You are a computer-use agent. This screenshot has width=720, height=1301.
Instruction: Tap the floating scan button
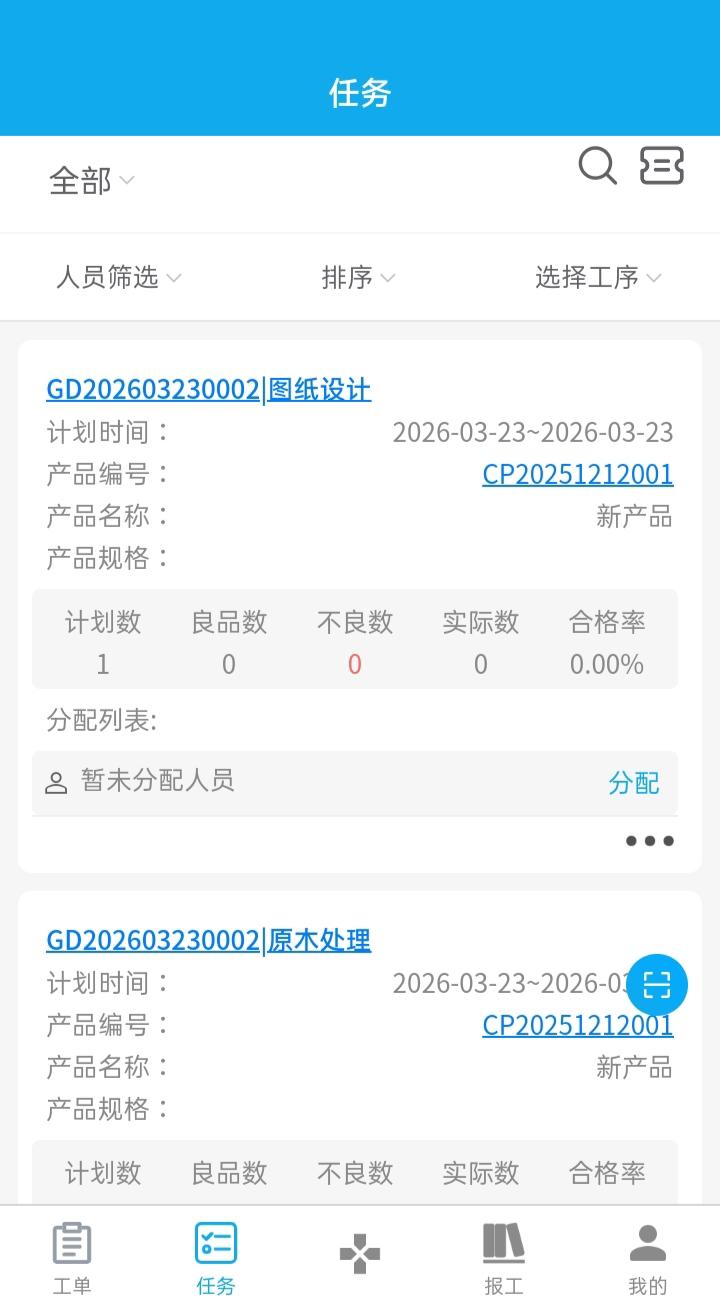click(657, 985)
